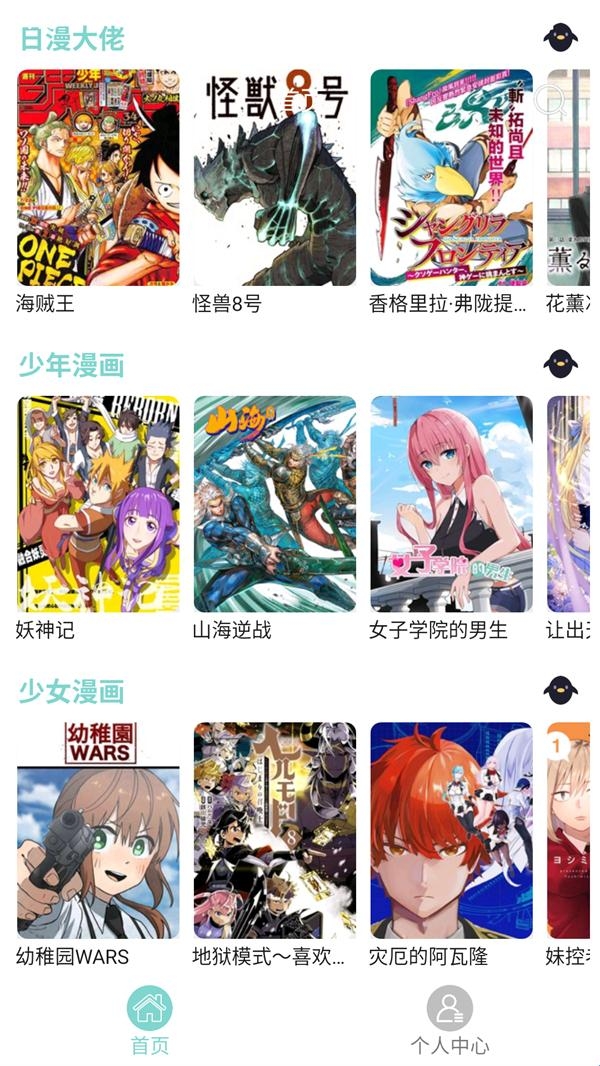Open the penguin icon beside 少年漫画
The image size is (600, 1066).
coord(561,364)
